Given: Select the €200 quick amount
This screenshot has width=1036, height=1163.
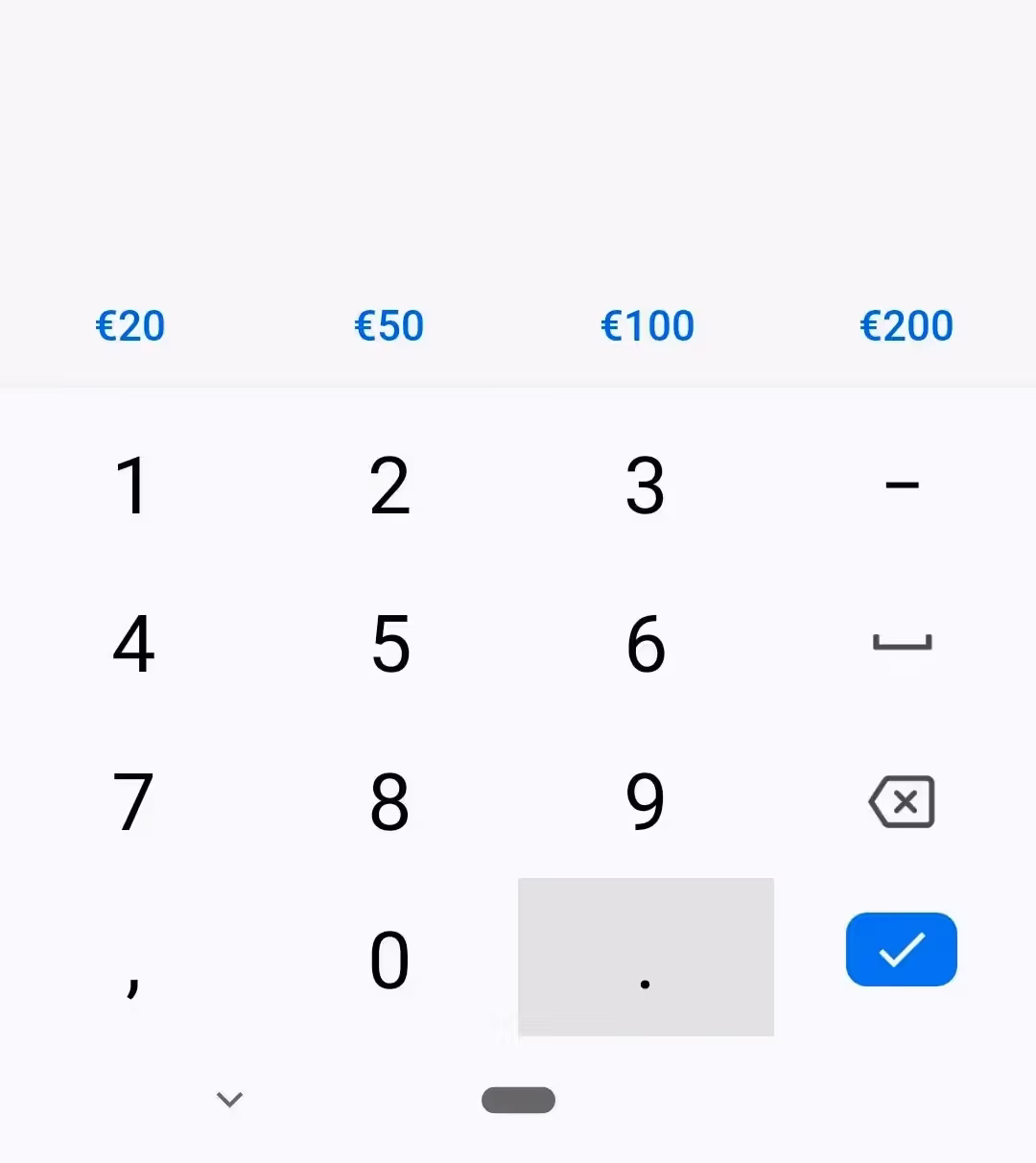Looking at the screenshot, I should click(x=906, y=326).
